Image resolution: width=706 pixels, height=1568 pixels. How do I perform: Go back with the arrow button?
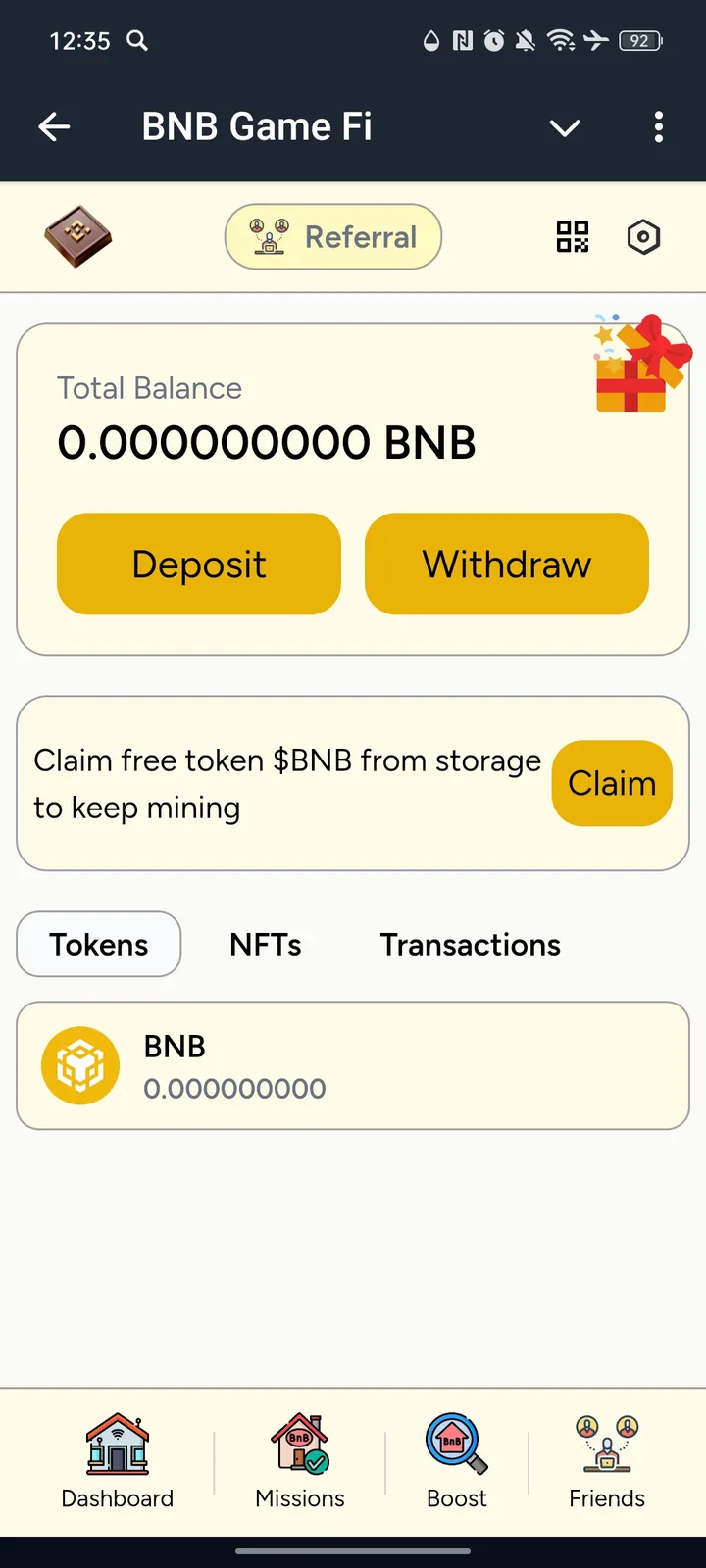tap(55, 127)
